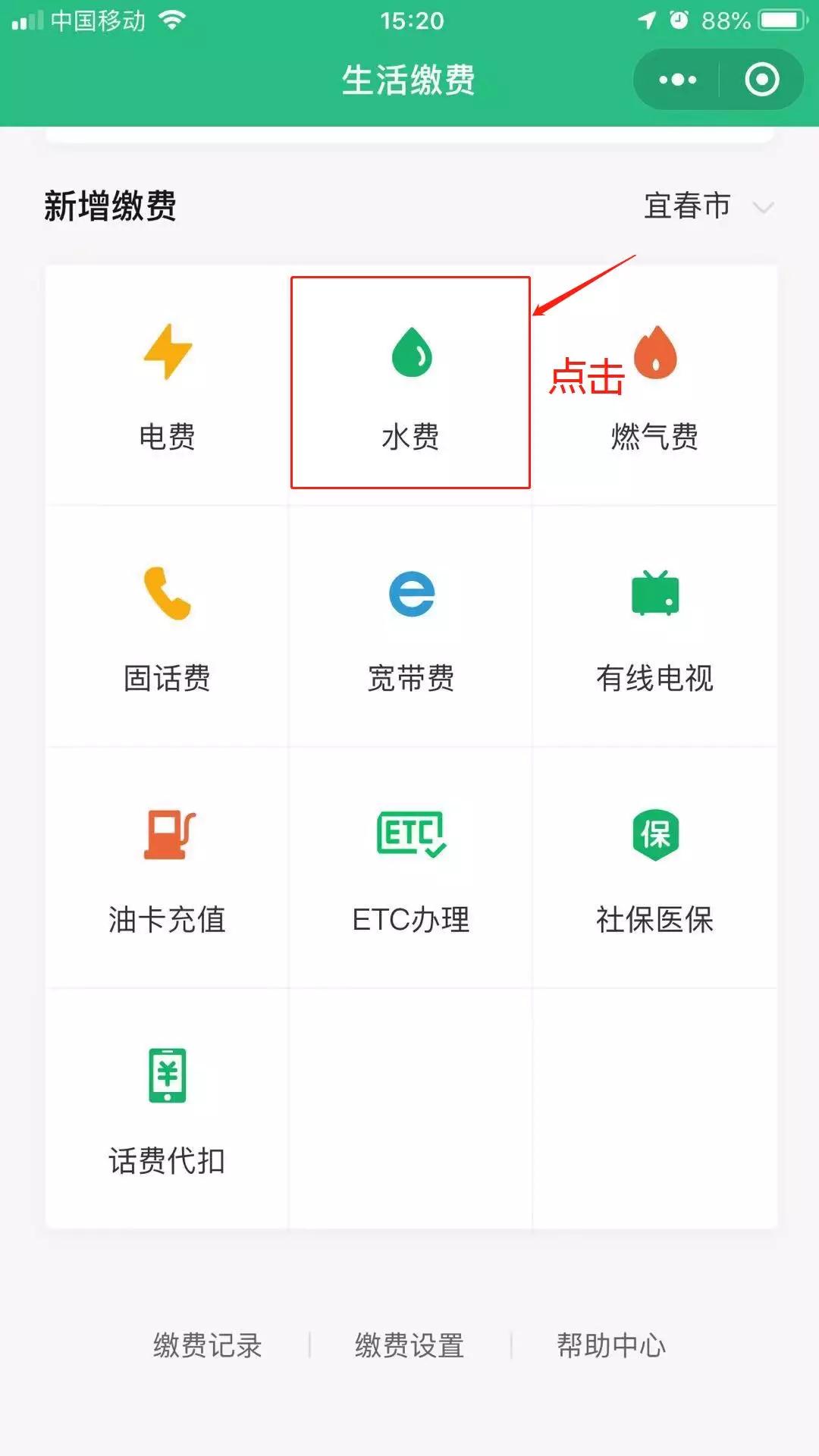Go to ETC办理 service
Viewport: 819px width, 1456px height.
tap(410, 869)
